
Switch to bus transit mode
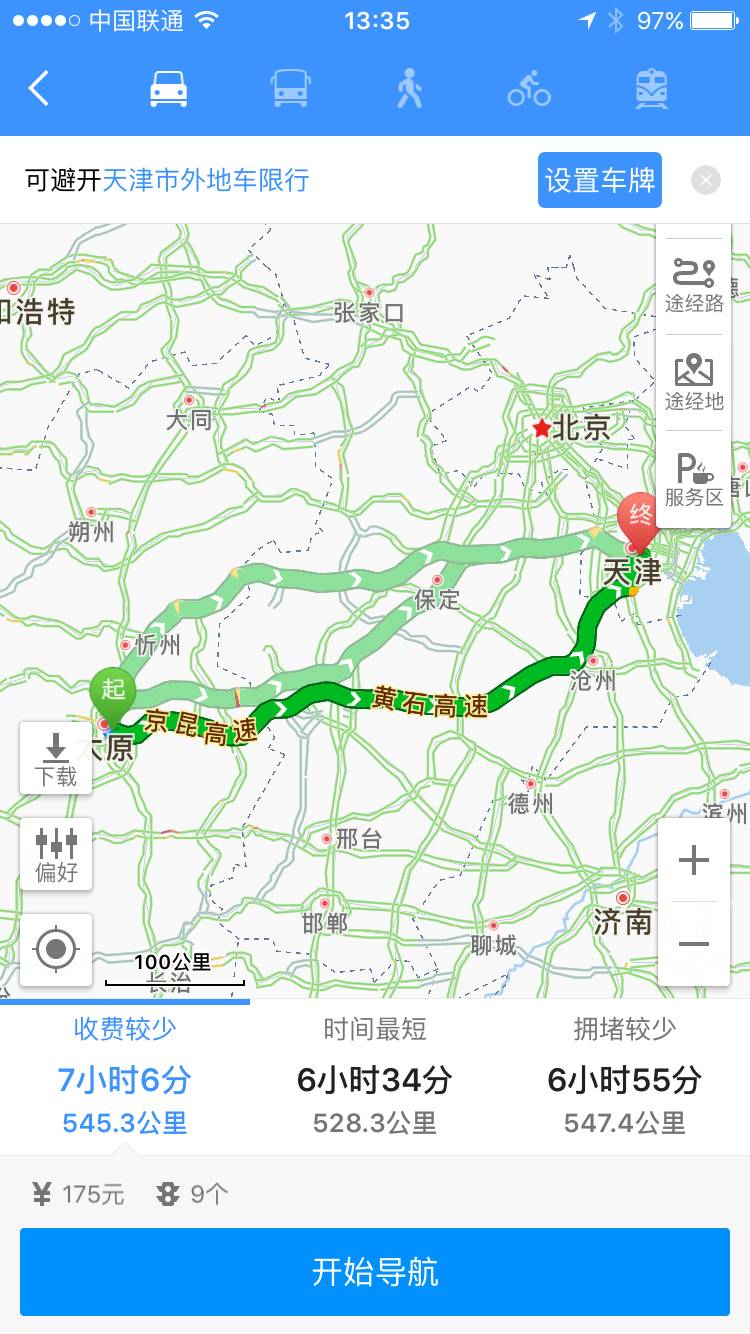click(290, 89)
